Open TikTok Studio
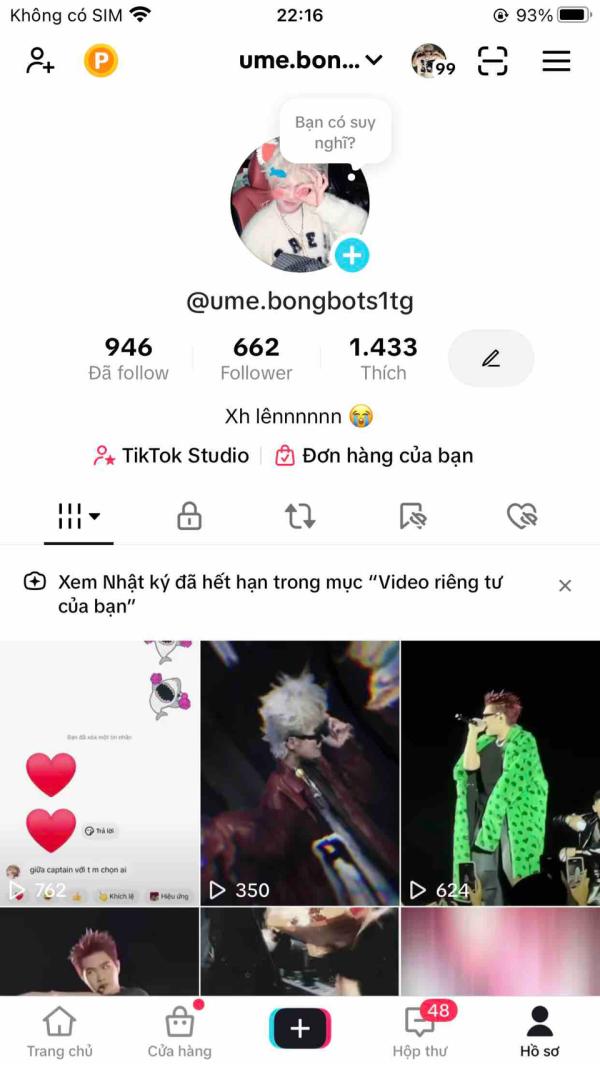Image resolution: width=600 pixels, height=1067 pixels. point(171,456)
